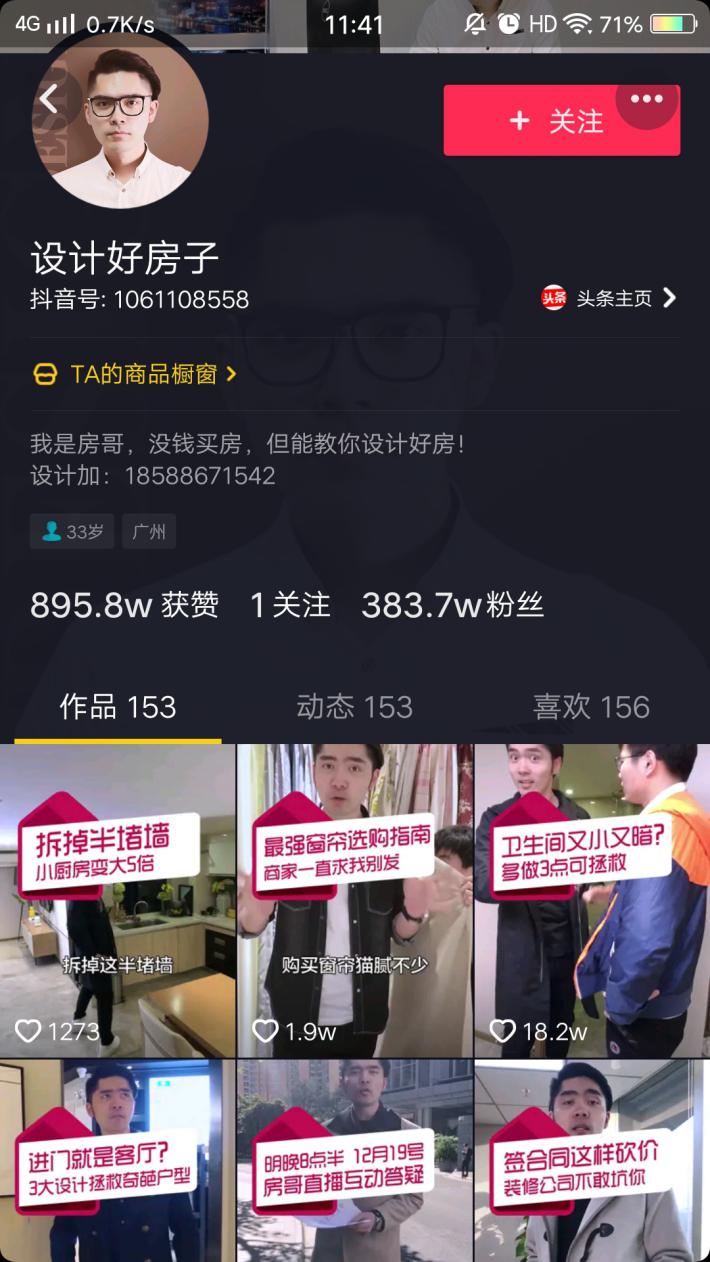View the 1 关注 following list

[290, 605]
